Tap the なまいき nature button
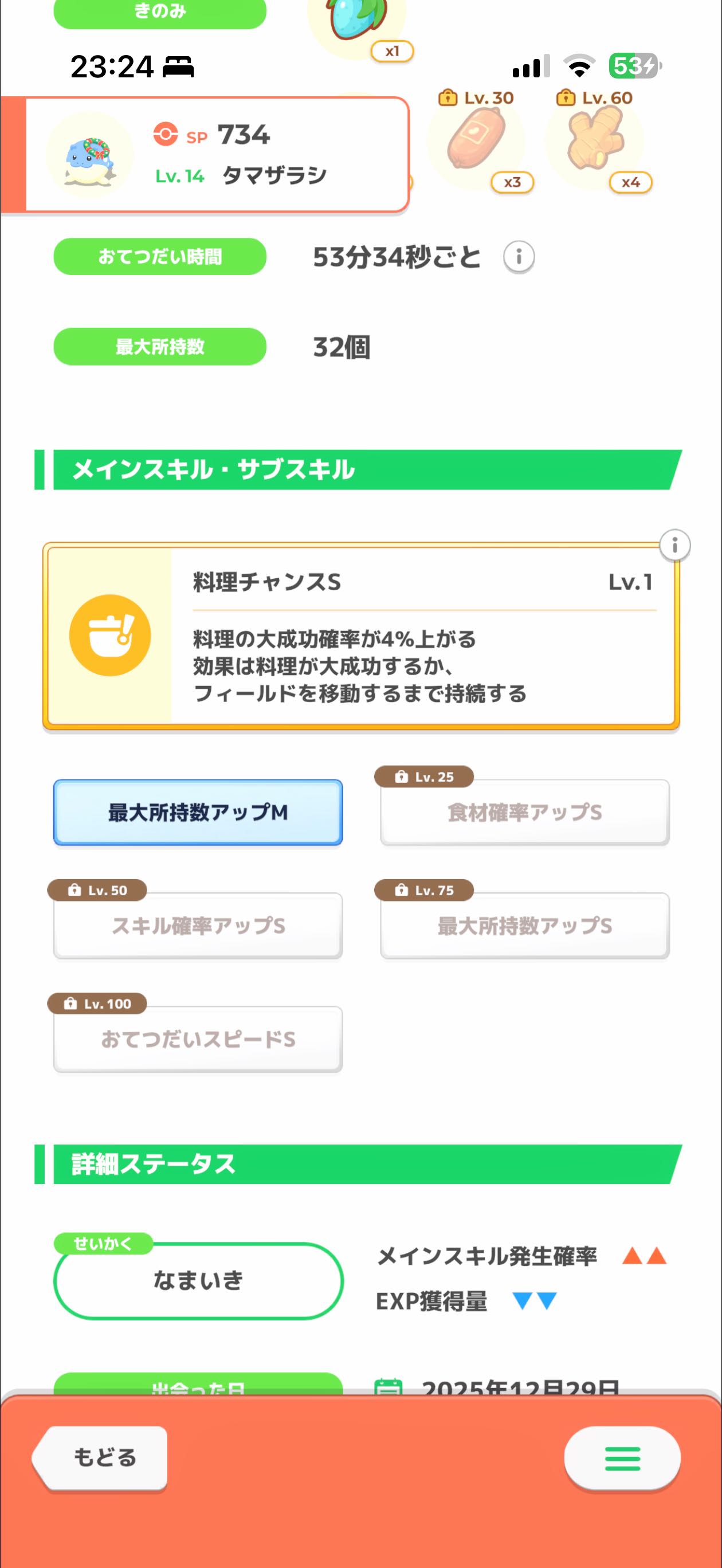722x1568 pixels. [198, 1280]
